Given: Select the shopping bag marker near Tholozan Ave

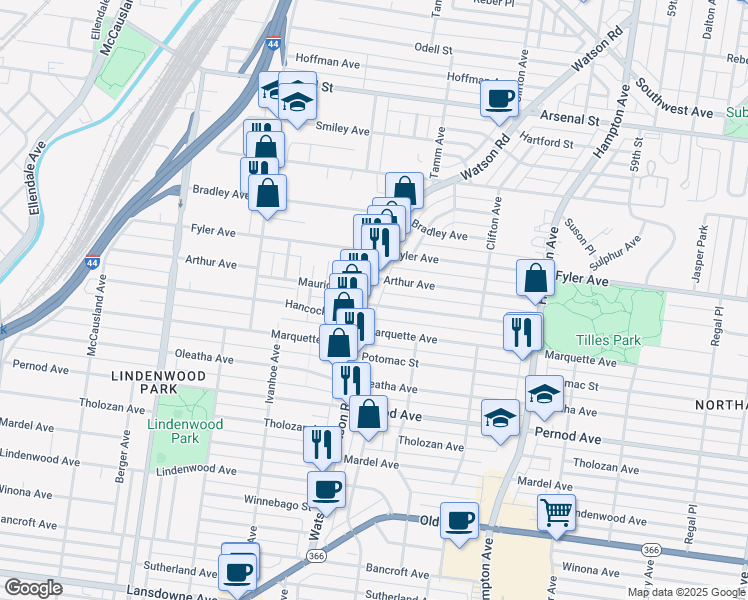Looking at the screenshot, I should pos(369,414).
